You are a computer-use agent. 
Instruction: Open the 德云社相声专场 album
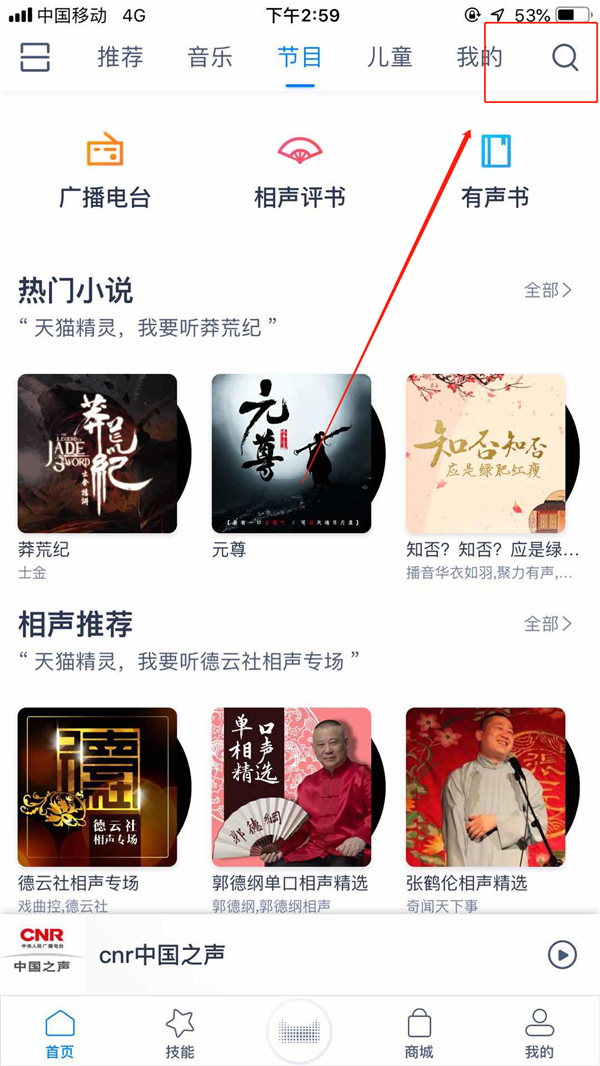point(97,787)
